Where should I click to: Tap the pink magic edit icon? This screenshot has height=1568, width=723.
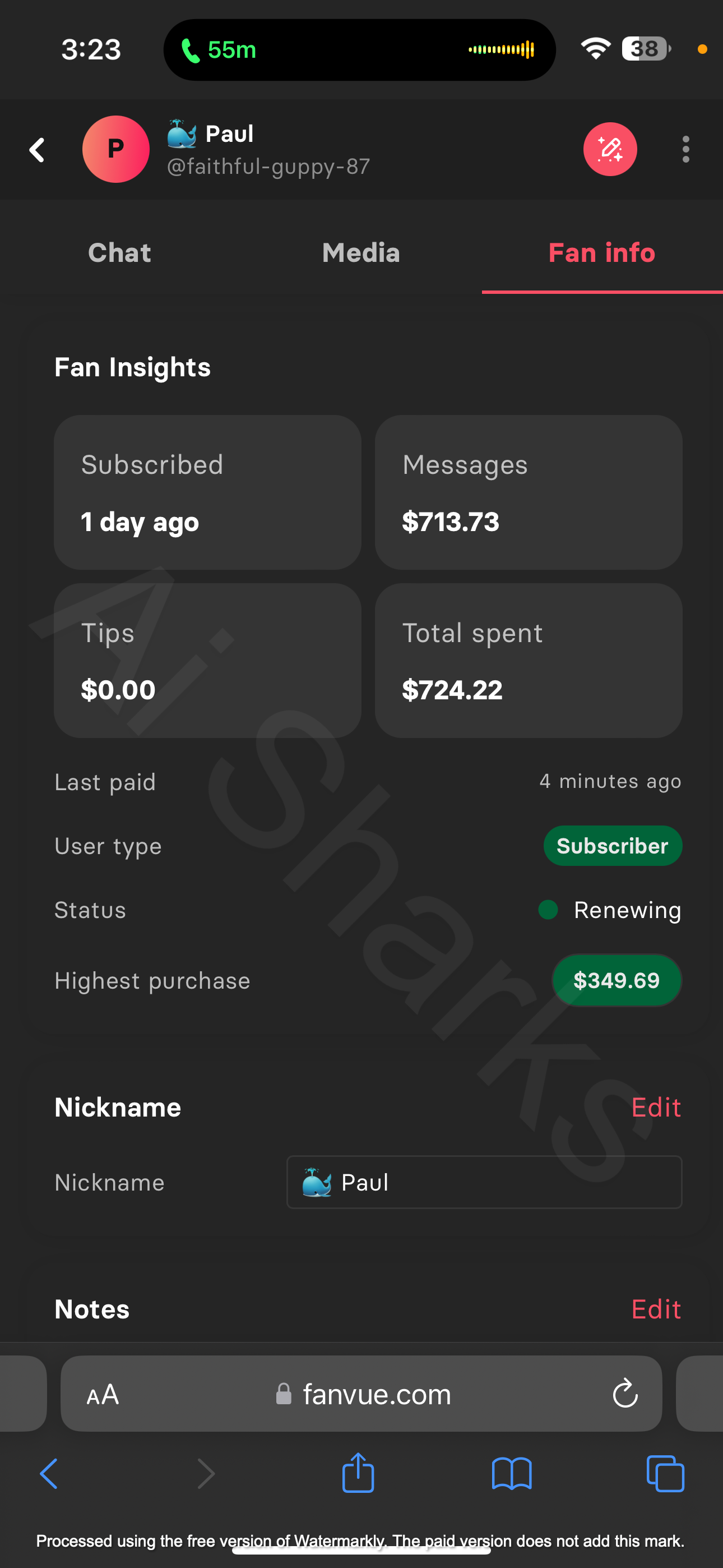tap(610, 150)
